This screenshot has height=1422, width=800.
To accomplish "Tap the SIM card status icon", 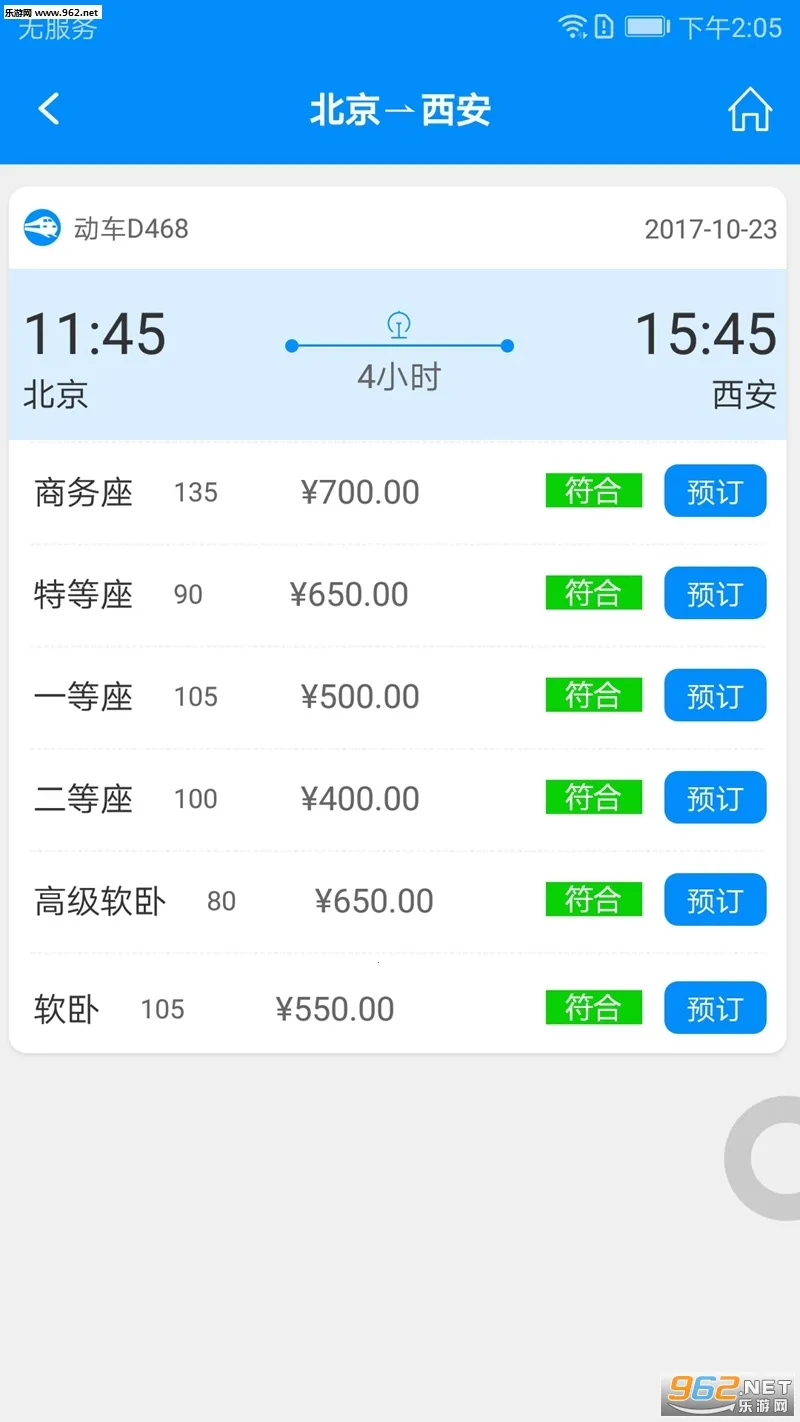I will (x=603, y=26).
